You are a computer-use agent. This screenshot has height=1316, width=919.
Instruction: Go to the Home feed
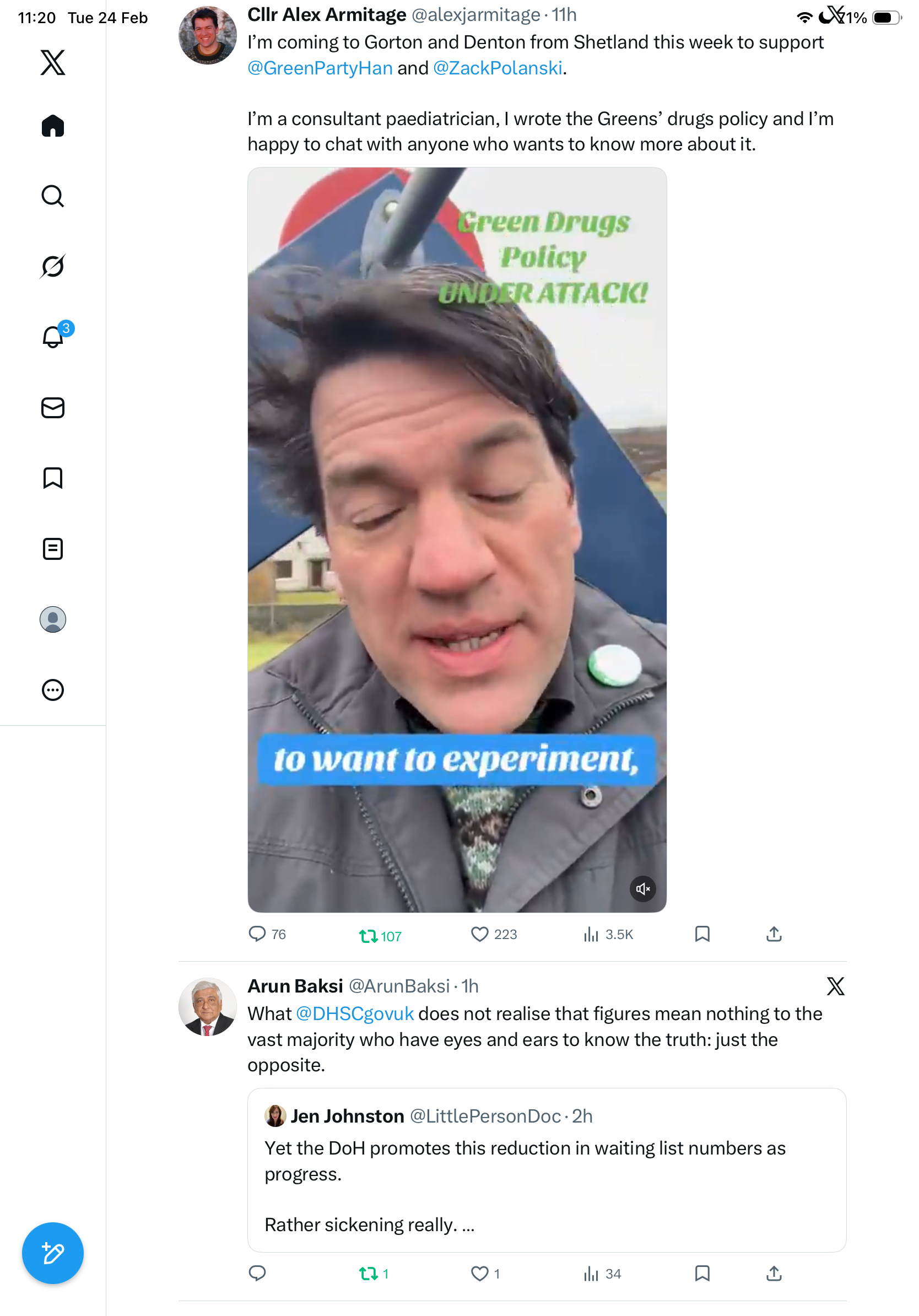pos(53,126)
